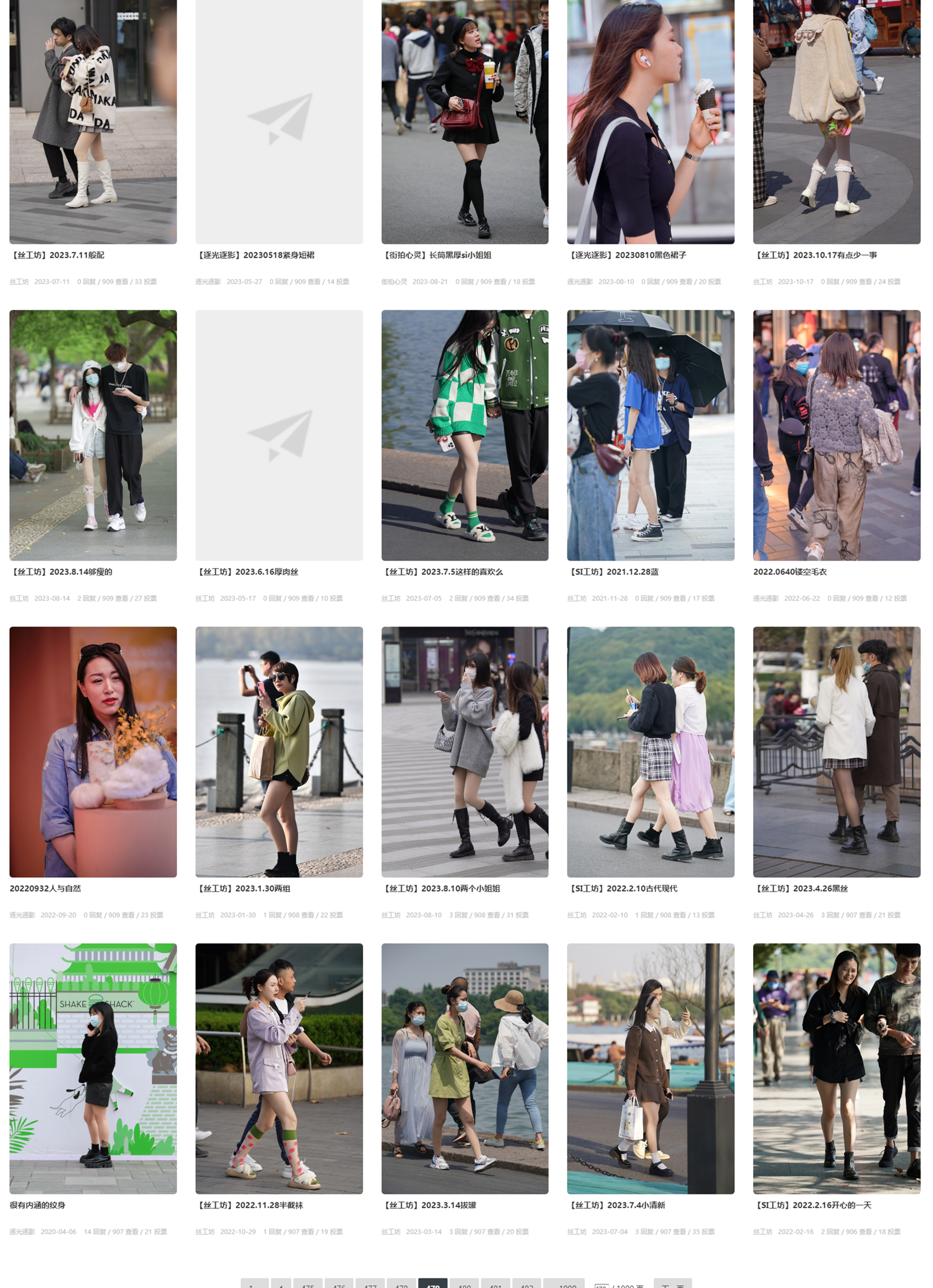Open the title link 20230518紧身短裙
Image resolution: width=933 pixels, height=1288 pixels.
(x=255, y=255)
